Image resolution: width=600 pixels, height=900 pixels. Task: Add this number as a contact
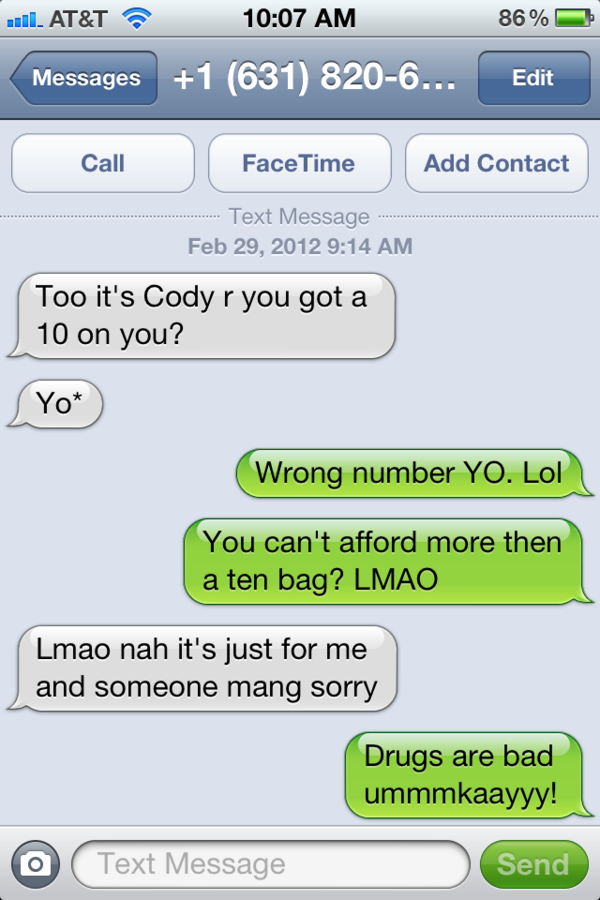(496, 163)
